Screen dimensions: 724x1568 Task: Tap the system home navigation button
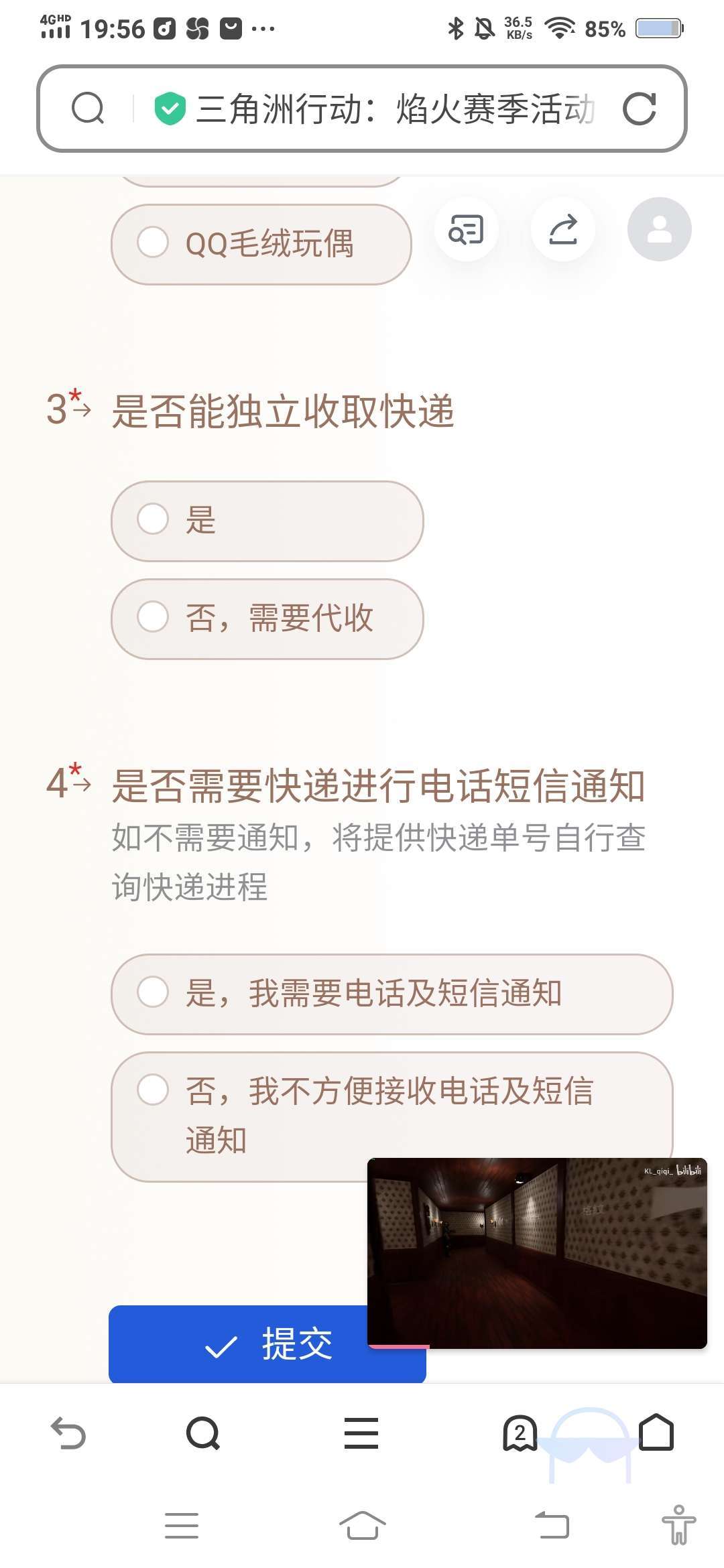(362, 1526)
